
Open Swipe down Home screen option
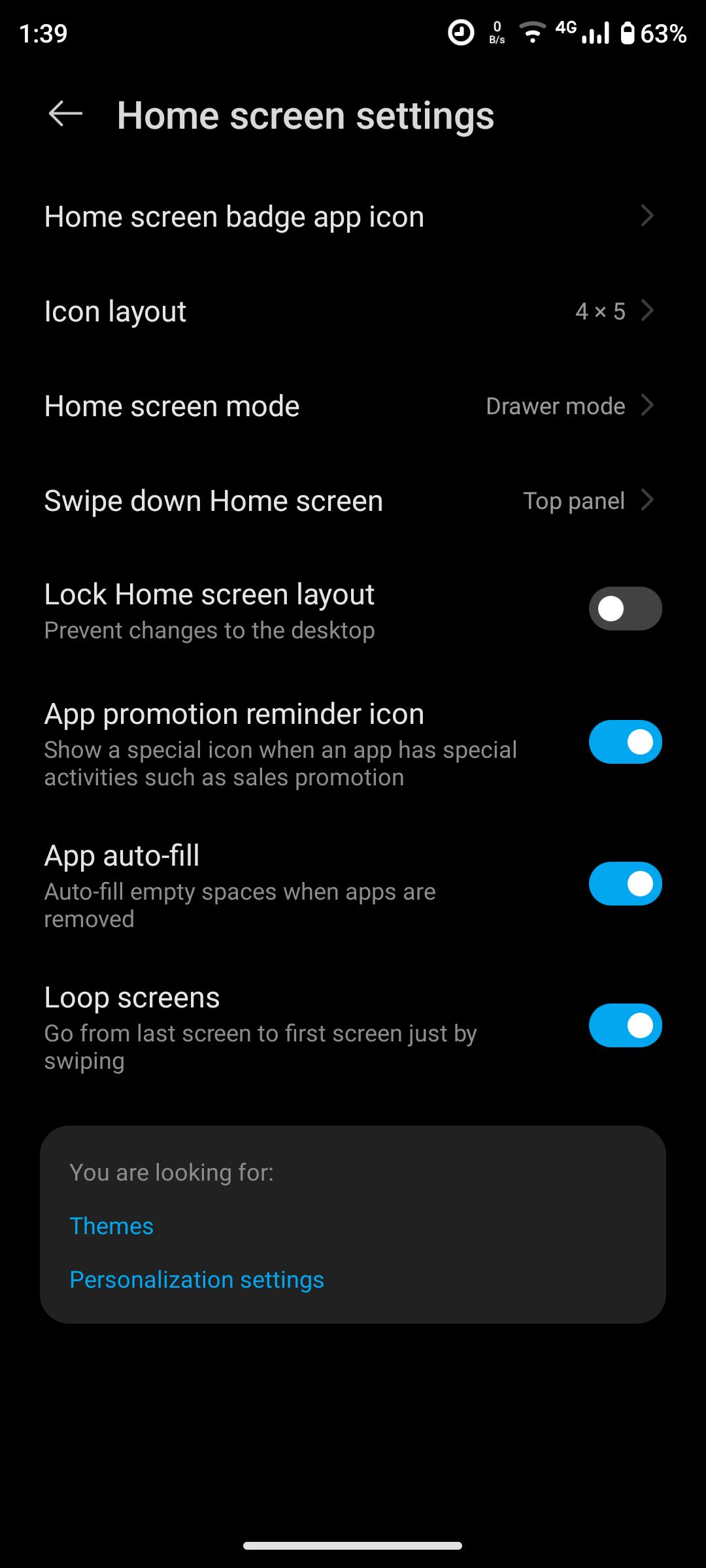(353, 500)
